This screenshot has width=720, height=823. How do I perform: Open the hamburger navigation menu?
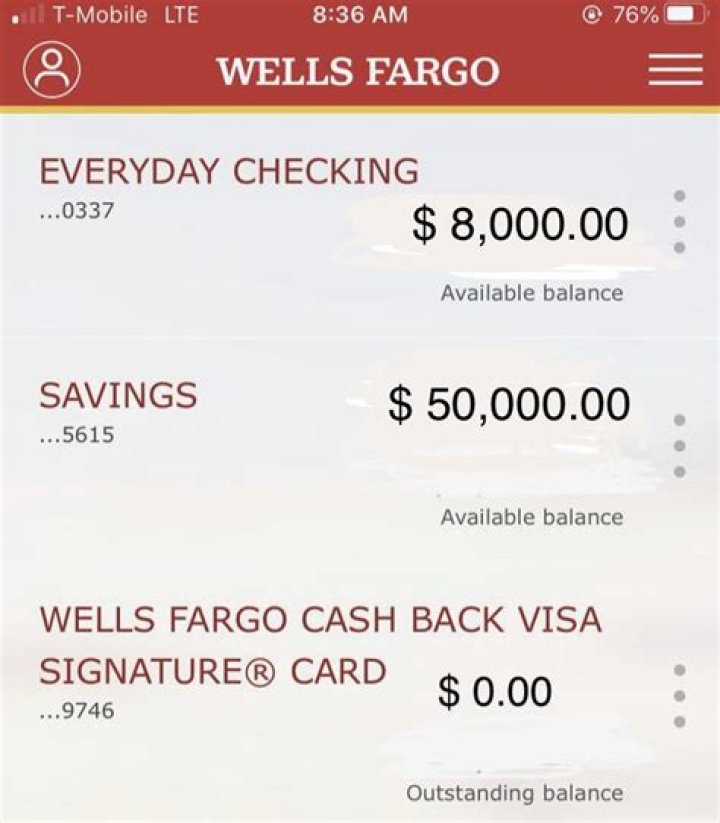coord(676,70)
